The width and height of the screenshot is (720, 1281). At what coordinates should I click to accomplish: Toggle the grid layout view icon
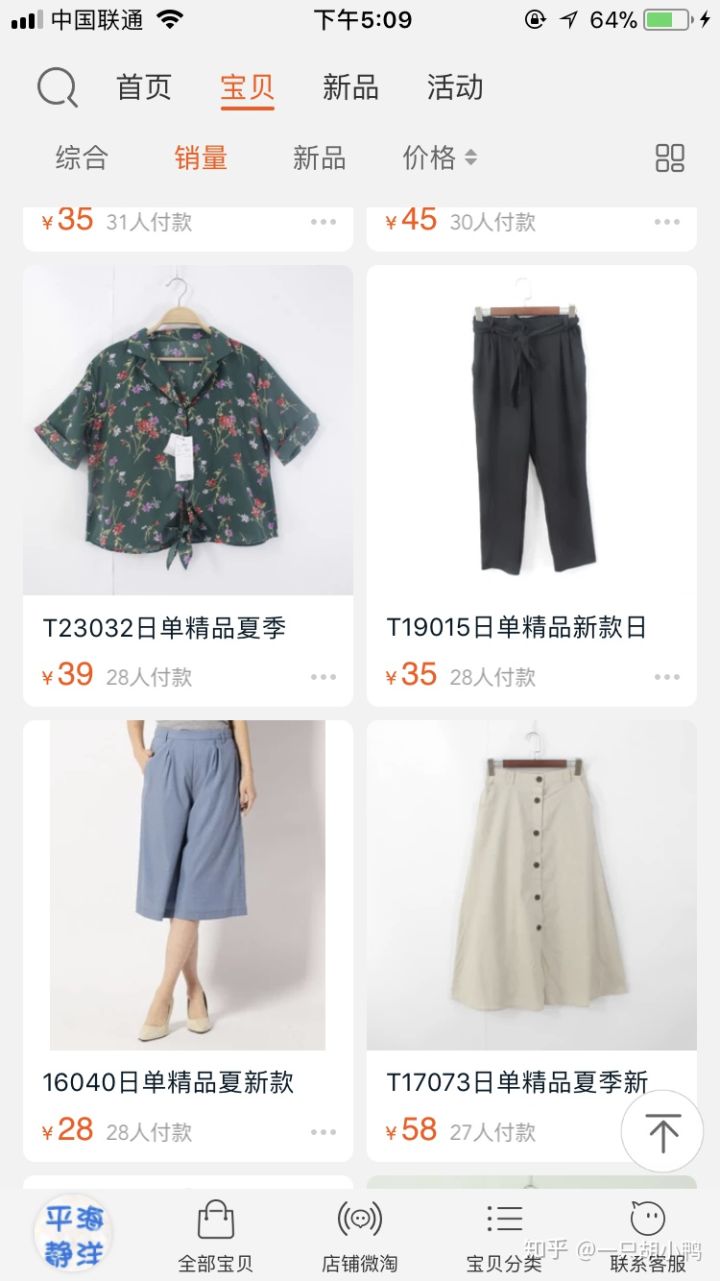coord(669,158)
